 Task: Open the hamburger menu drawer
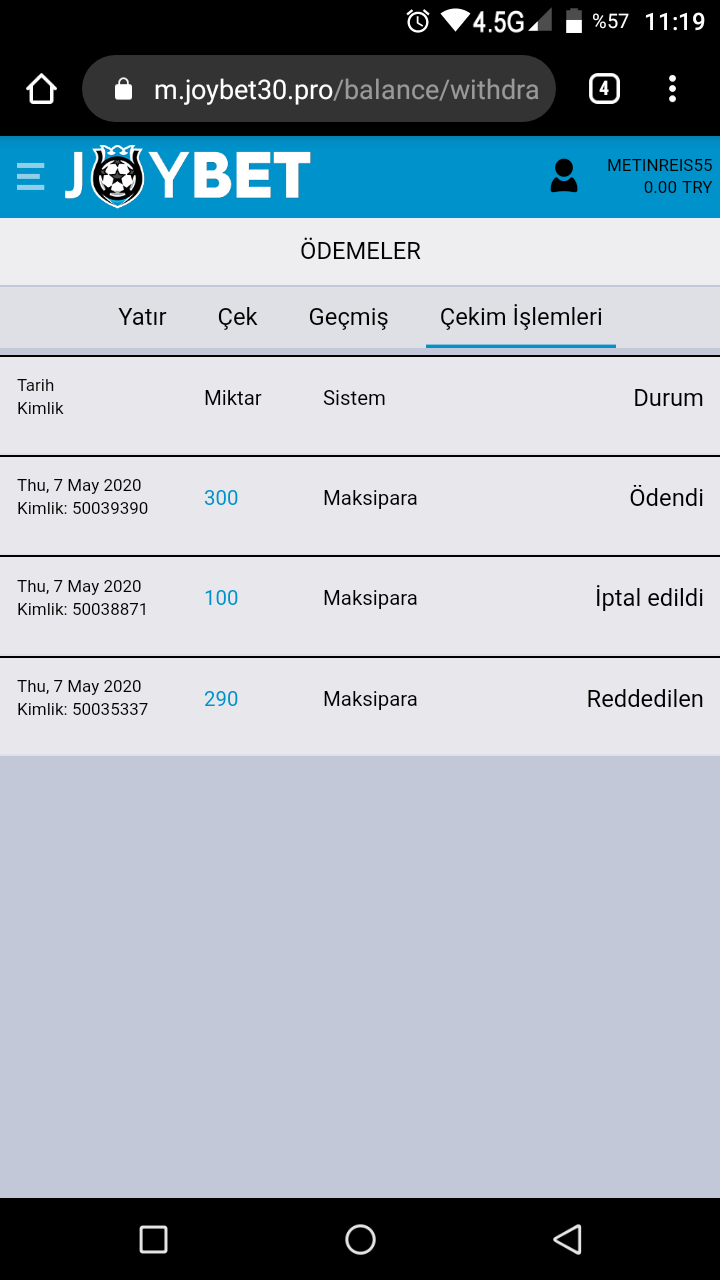[31, 176]
